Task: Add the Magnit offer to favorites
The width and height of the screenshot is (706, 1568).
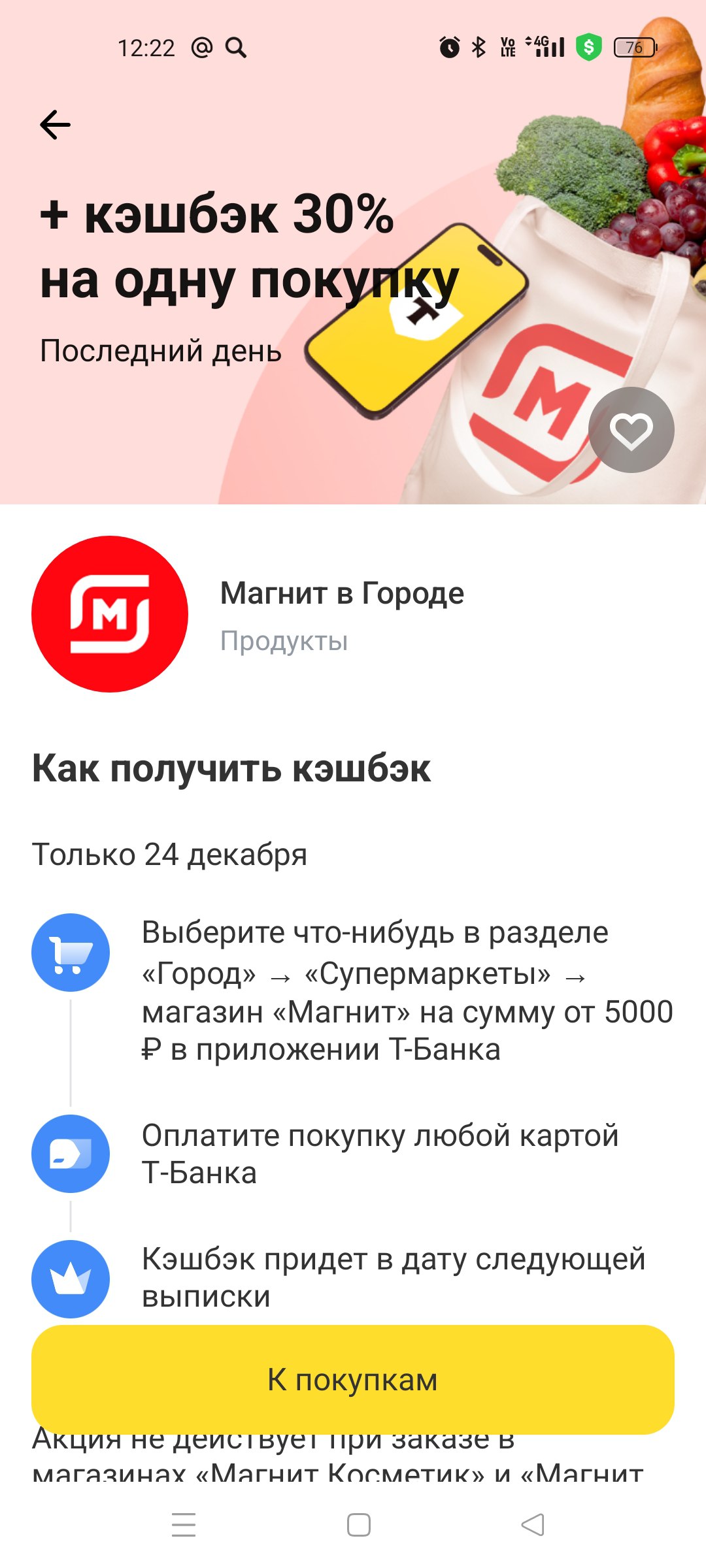Action: [631, 430]
